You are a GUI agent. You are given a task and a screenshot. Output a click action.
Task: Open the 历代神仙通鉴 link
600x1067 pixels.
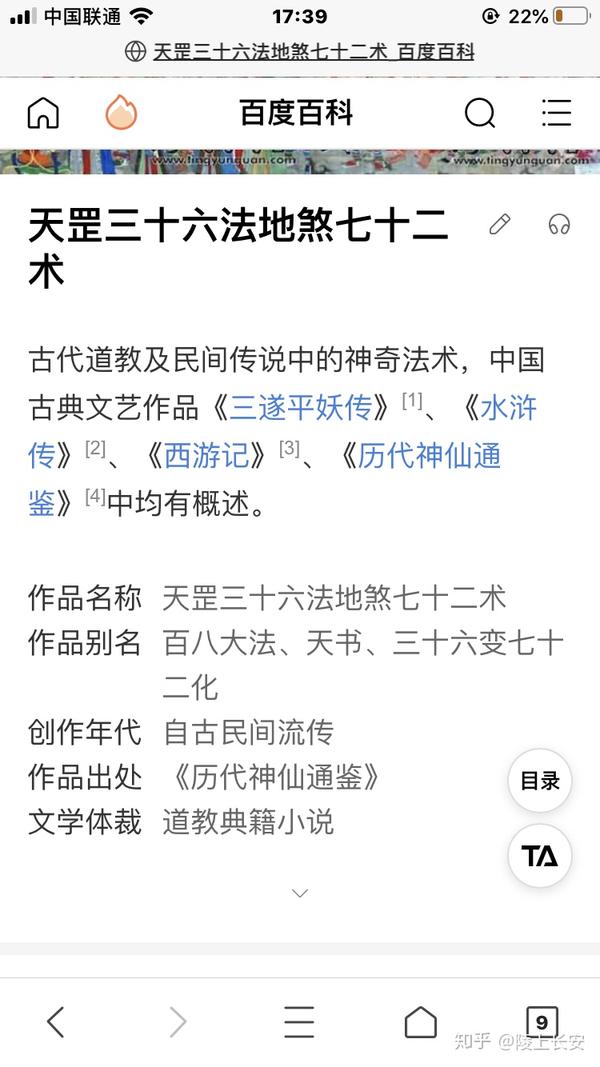[265, 479]
